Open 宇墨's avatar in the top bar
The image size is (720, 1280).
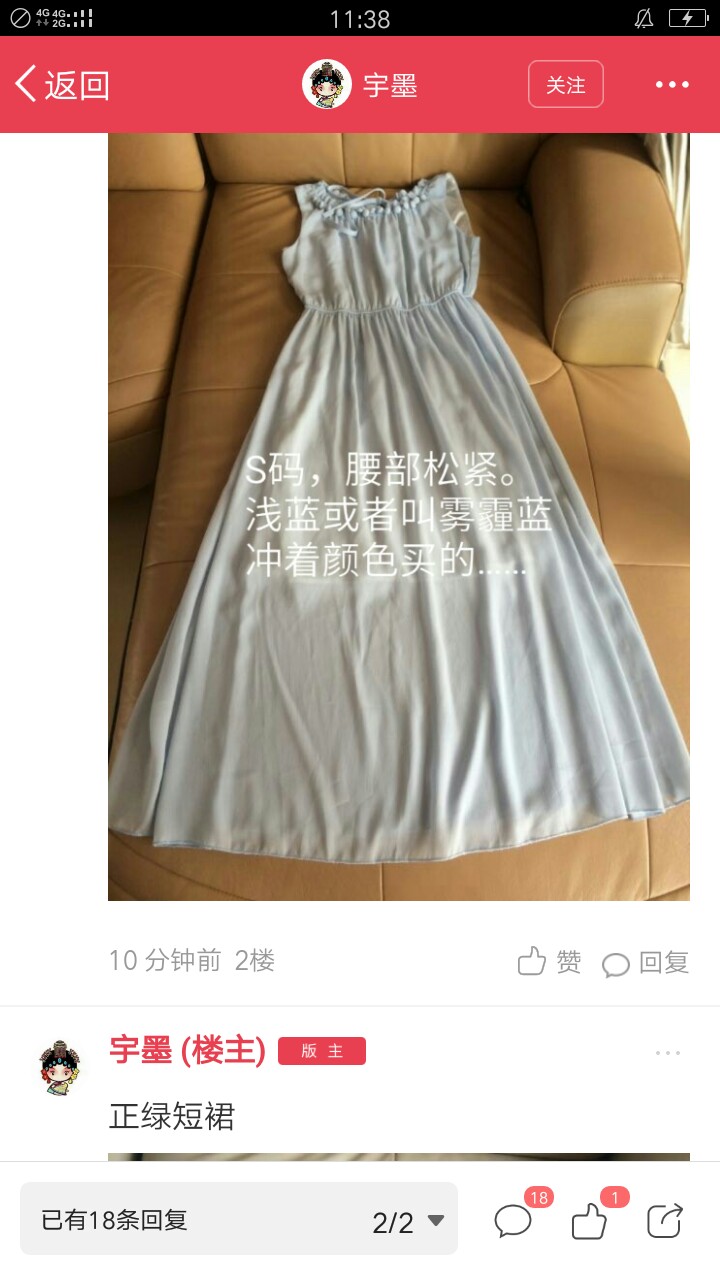tap(327, 85)
